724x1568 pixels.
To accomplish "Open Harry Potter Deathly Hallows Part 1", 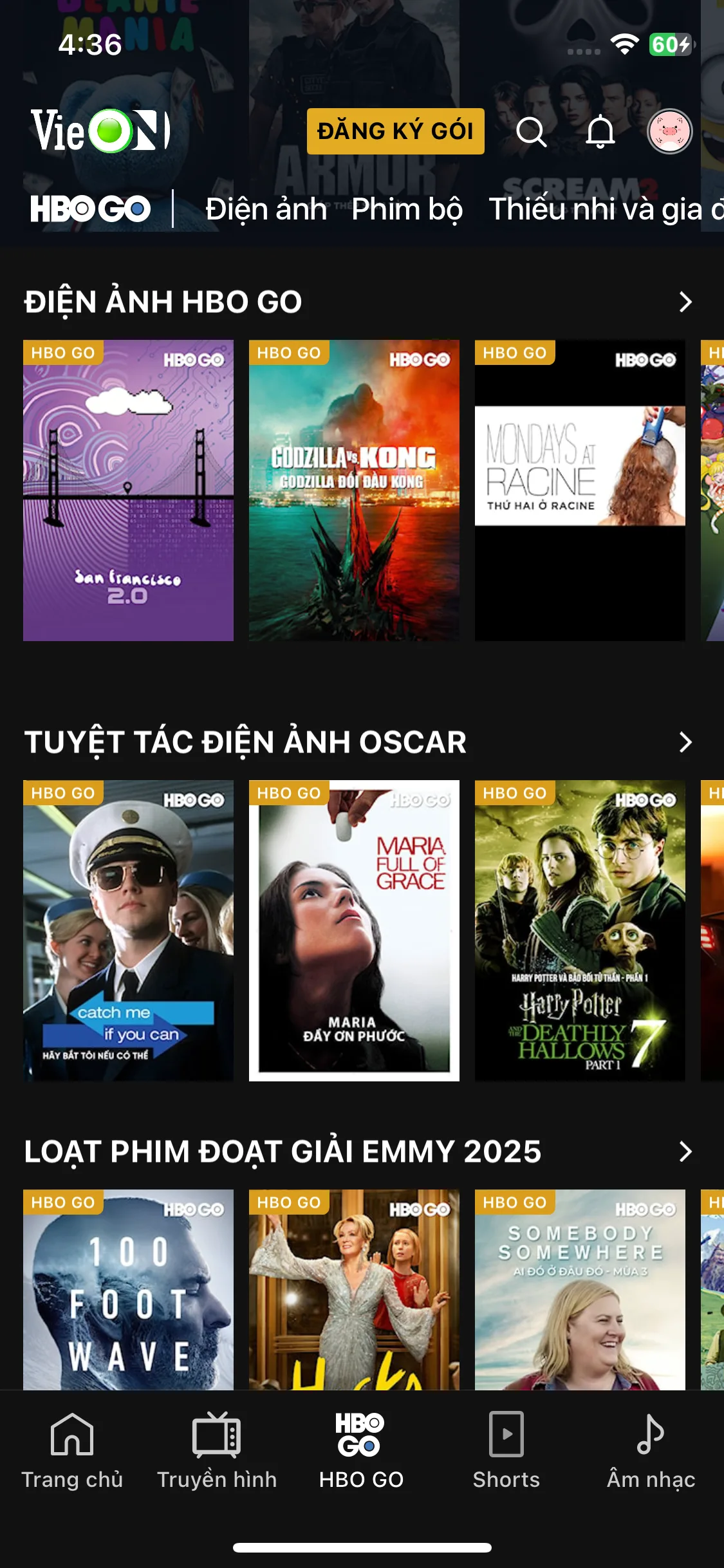I will tap(580, 930).
